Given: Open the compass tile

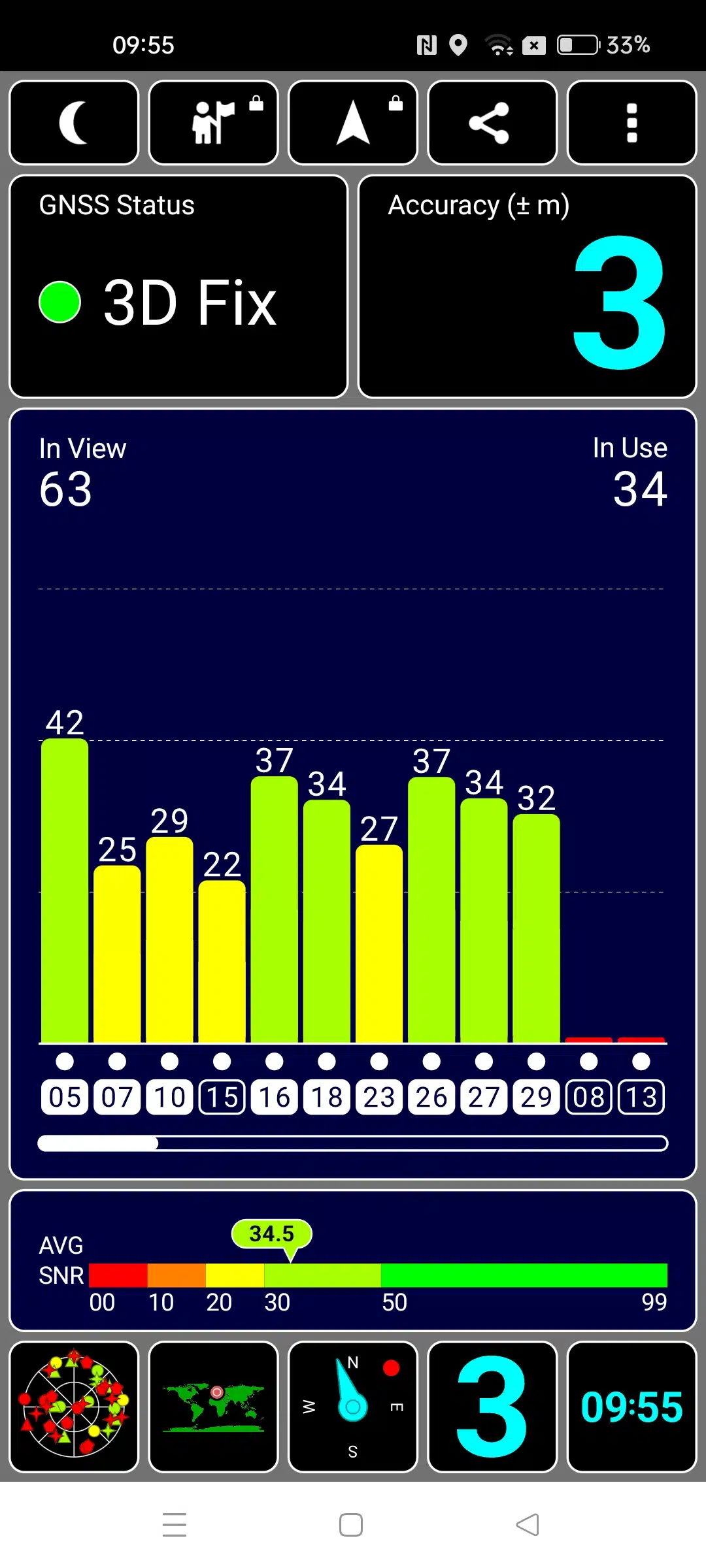Looking at the screenshot, I should pyautogui.click(x=353, y=1406).
